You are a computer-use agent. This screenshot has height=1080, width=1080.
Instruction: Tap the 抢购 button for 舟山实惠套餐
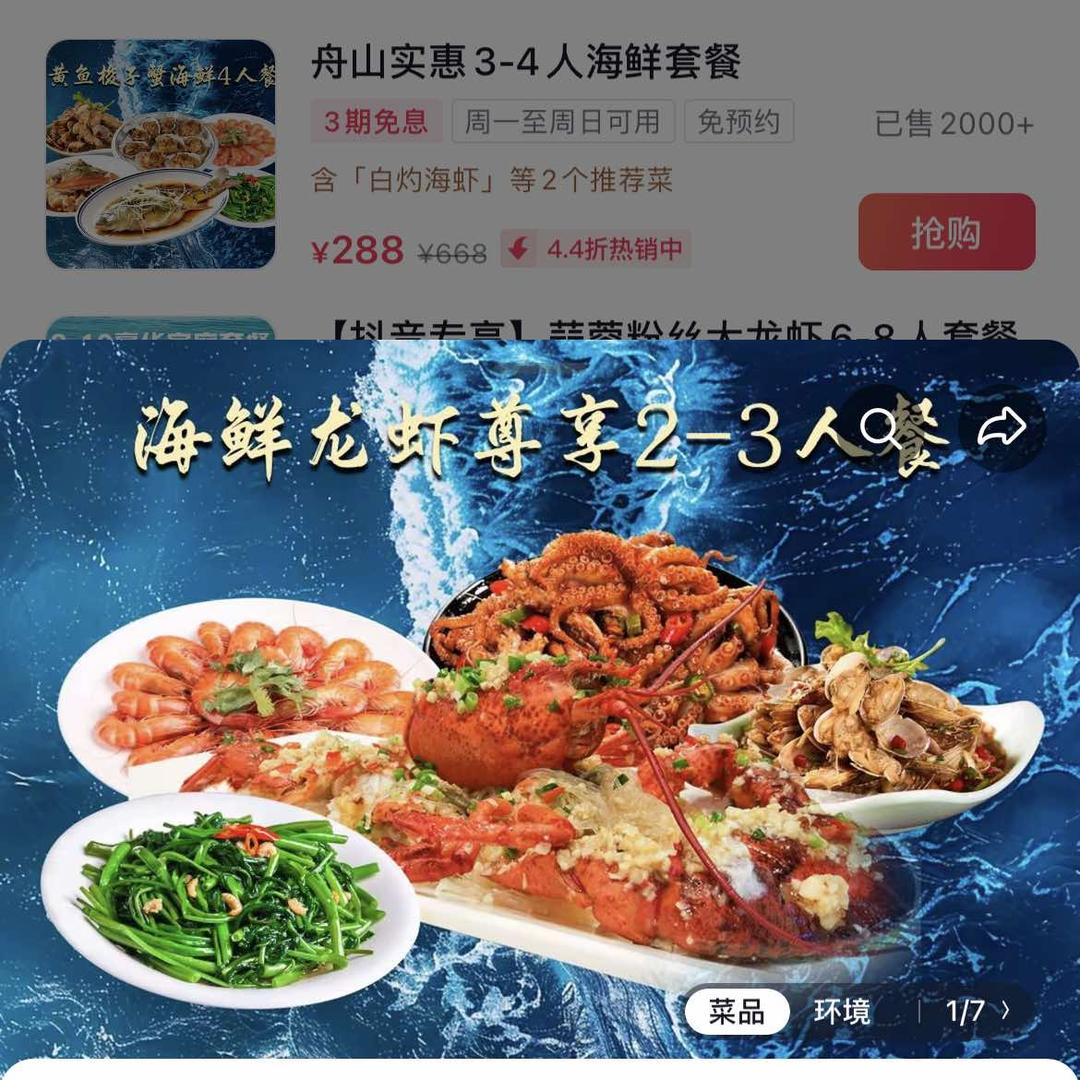click(946, 232)
